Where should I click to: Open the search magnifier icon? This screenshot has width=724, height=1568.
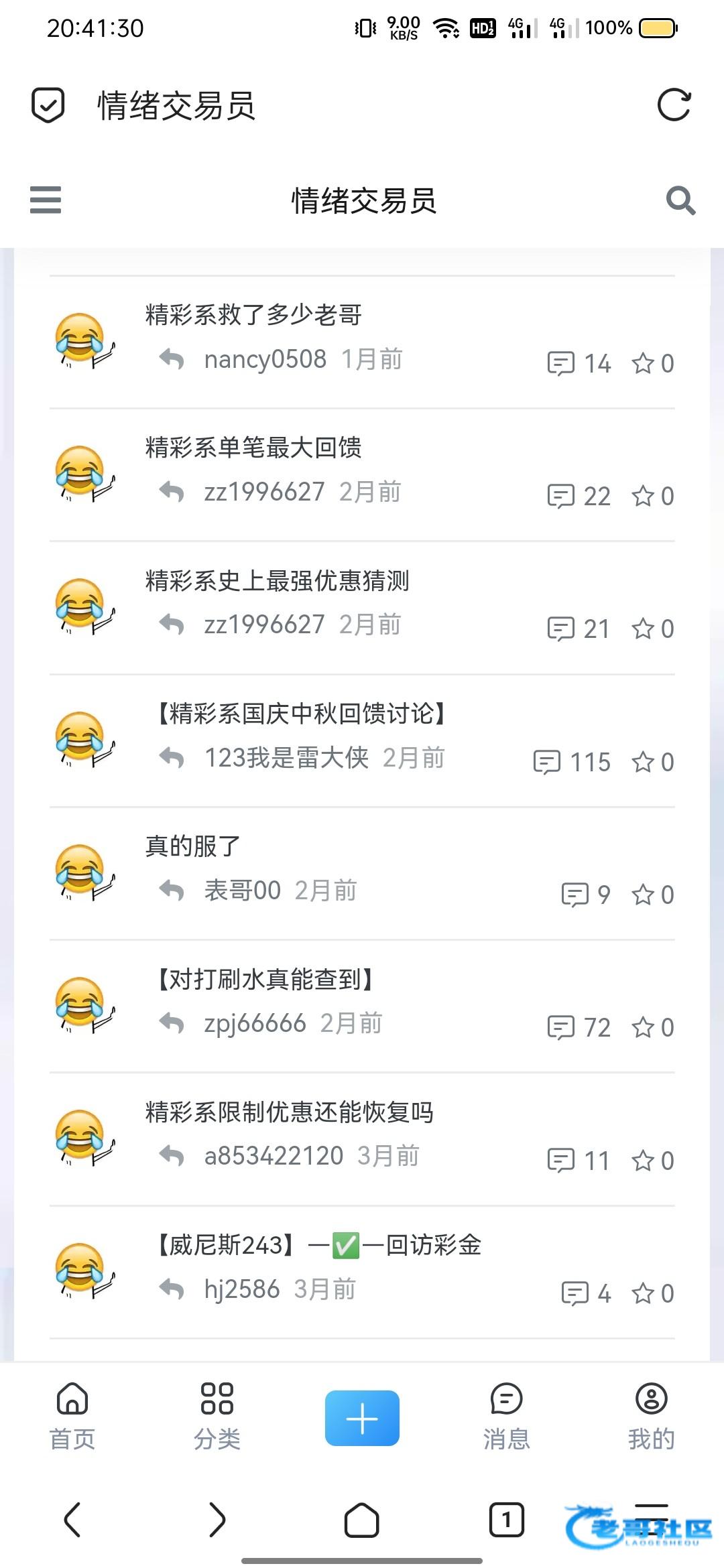point(680,200)
